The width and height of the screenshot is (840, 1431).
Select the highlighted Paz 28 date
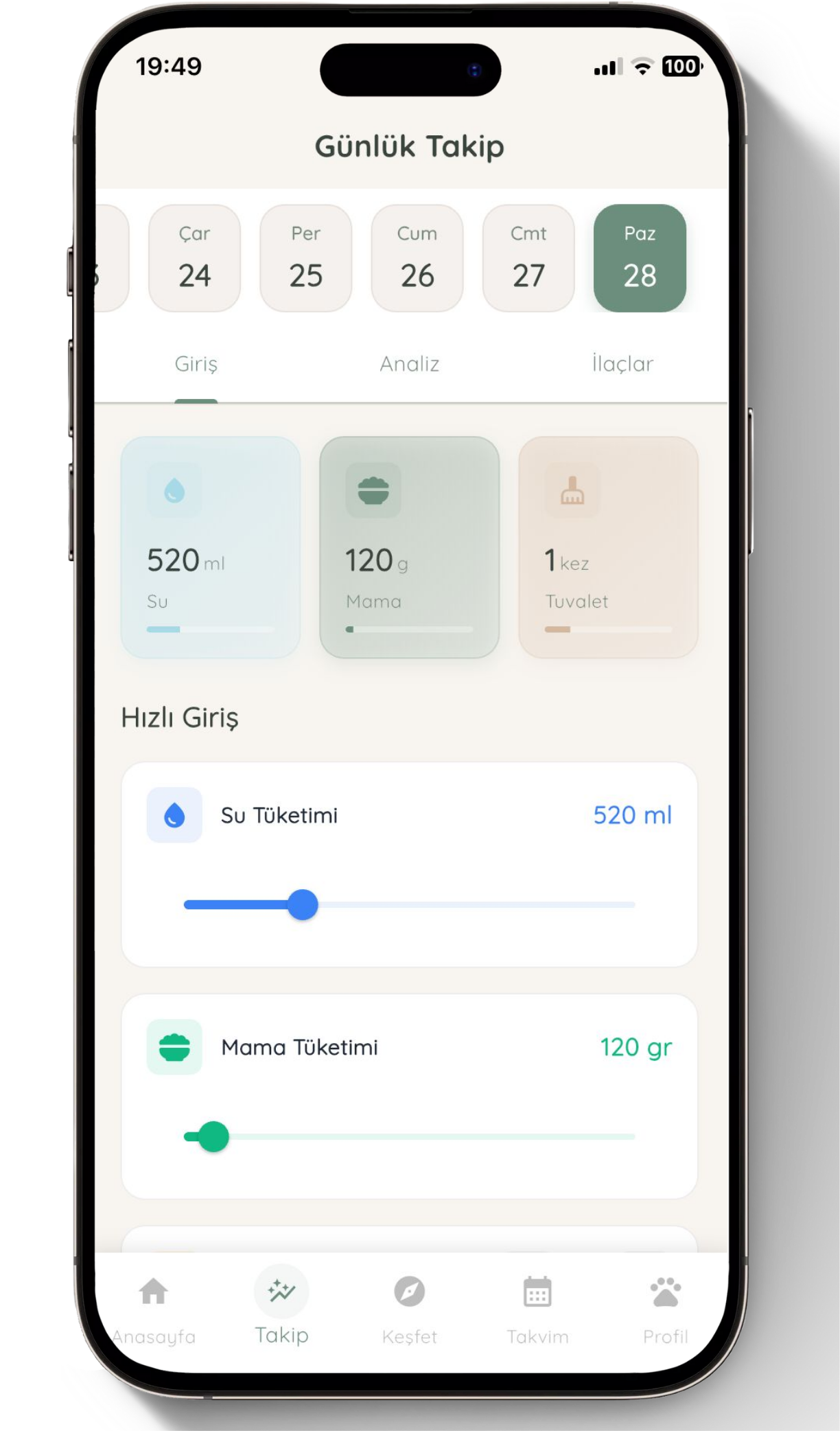click(x=640, y=258)
